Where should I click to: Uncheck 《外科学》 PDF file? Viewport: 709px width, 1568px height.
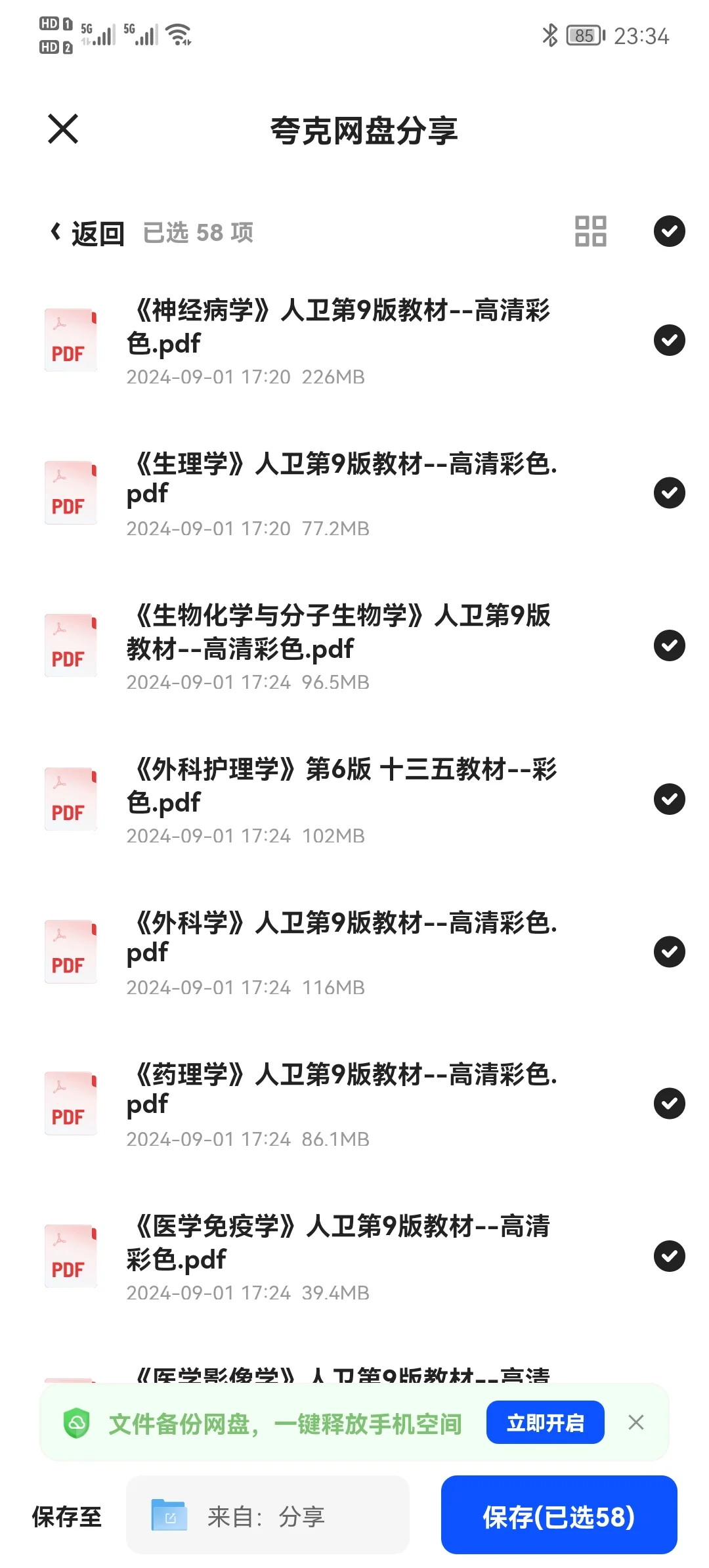pyautogui.click(x=670, y=952)
